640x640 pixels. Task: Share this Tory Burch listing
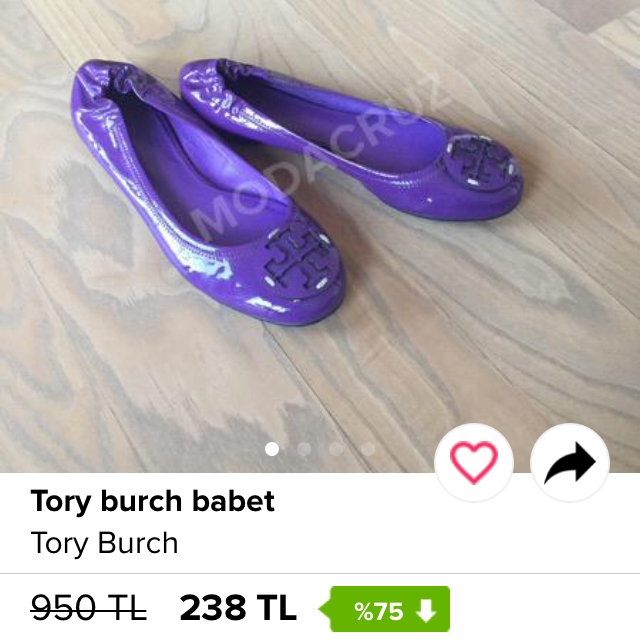(x=569, y=462)
